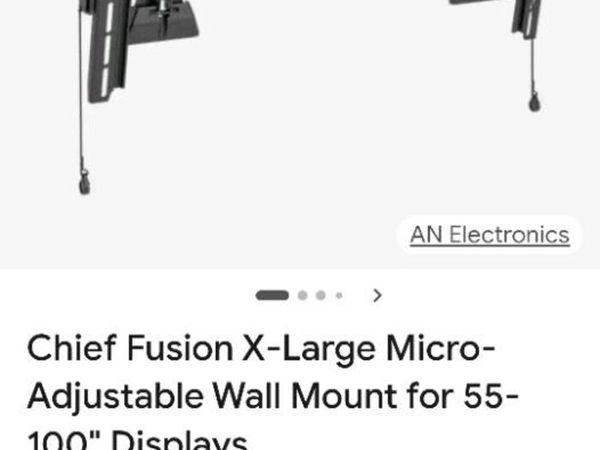Open the AN Electronics seller link

tap(489, 236)
